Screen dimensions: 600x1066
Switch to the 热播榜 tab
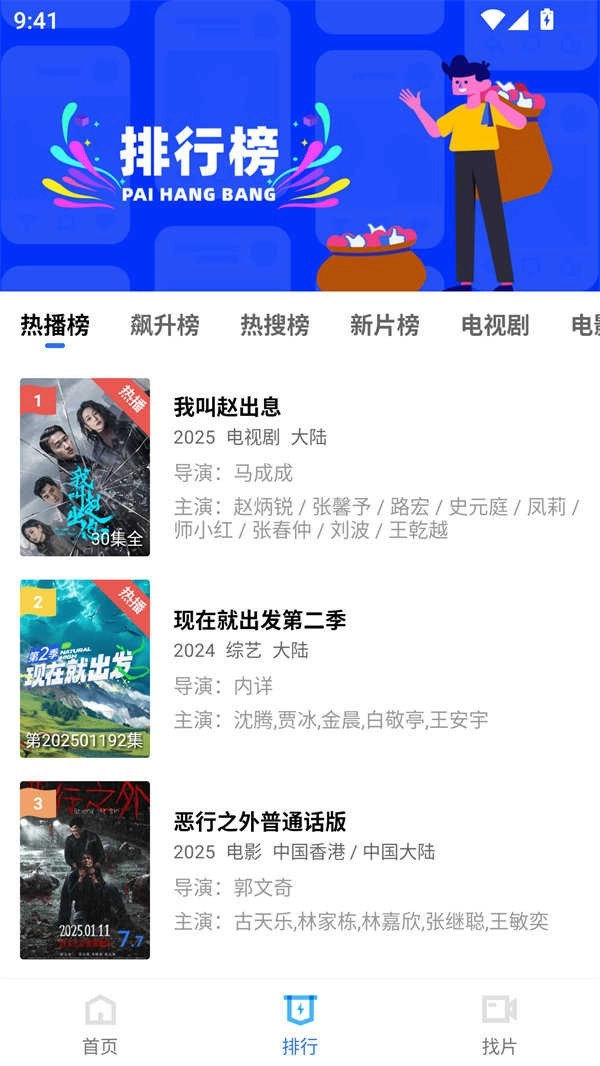pos(55,325)
